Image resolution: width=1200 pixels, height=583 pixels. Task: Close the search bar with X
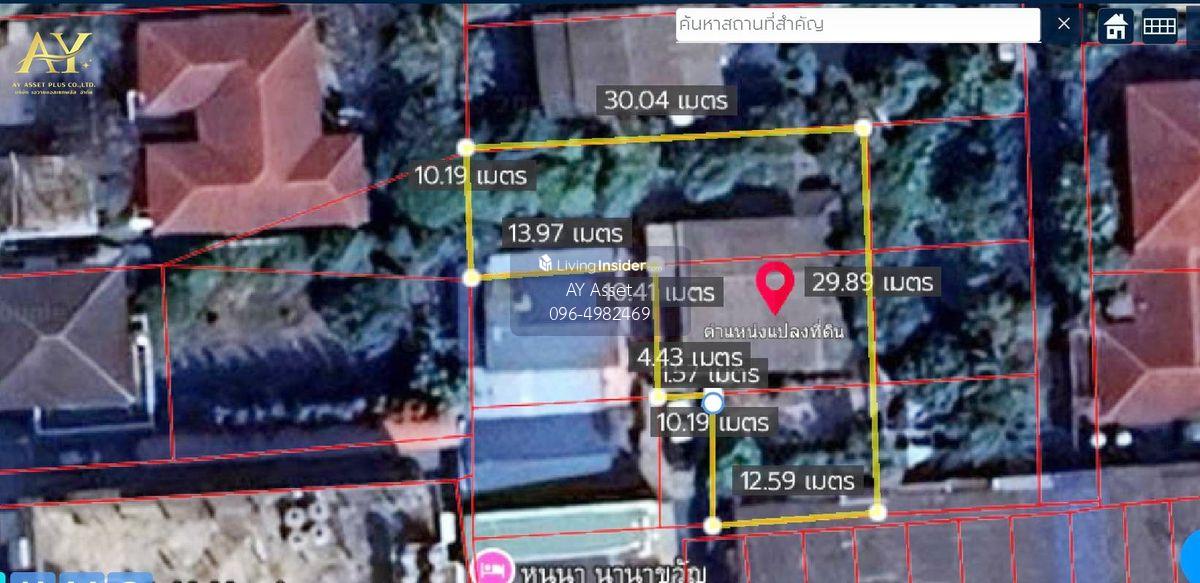[x=1064, y=24]
